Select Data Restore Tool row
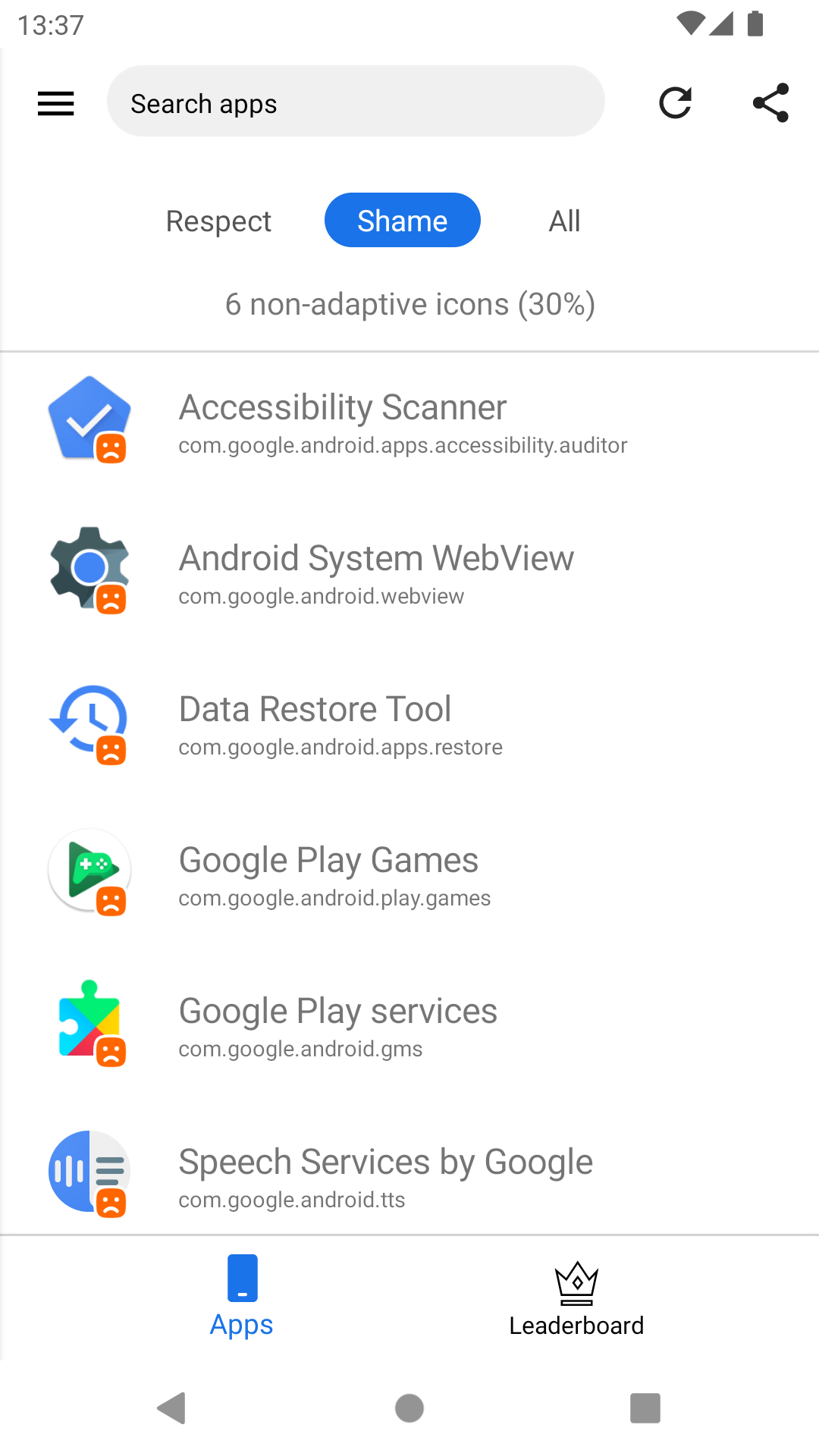Image resolution: width=819 pixels, height=1456 pixels. pos(409,723)
